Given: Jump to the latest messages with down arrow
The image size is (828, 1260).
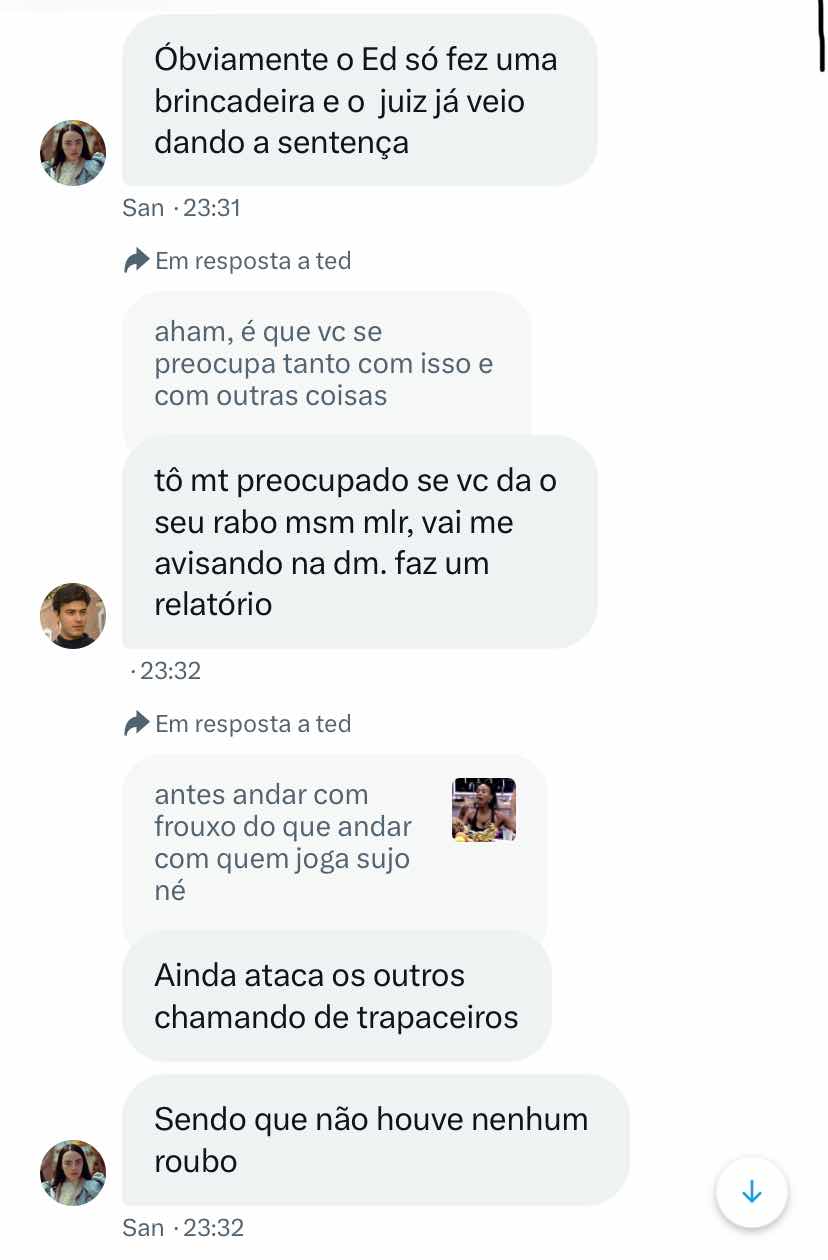Looking at the screenshot, I should [x=752, y=1192].
